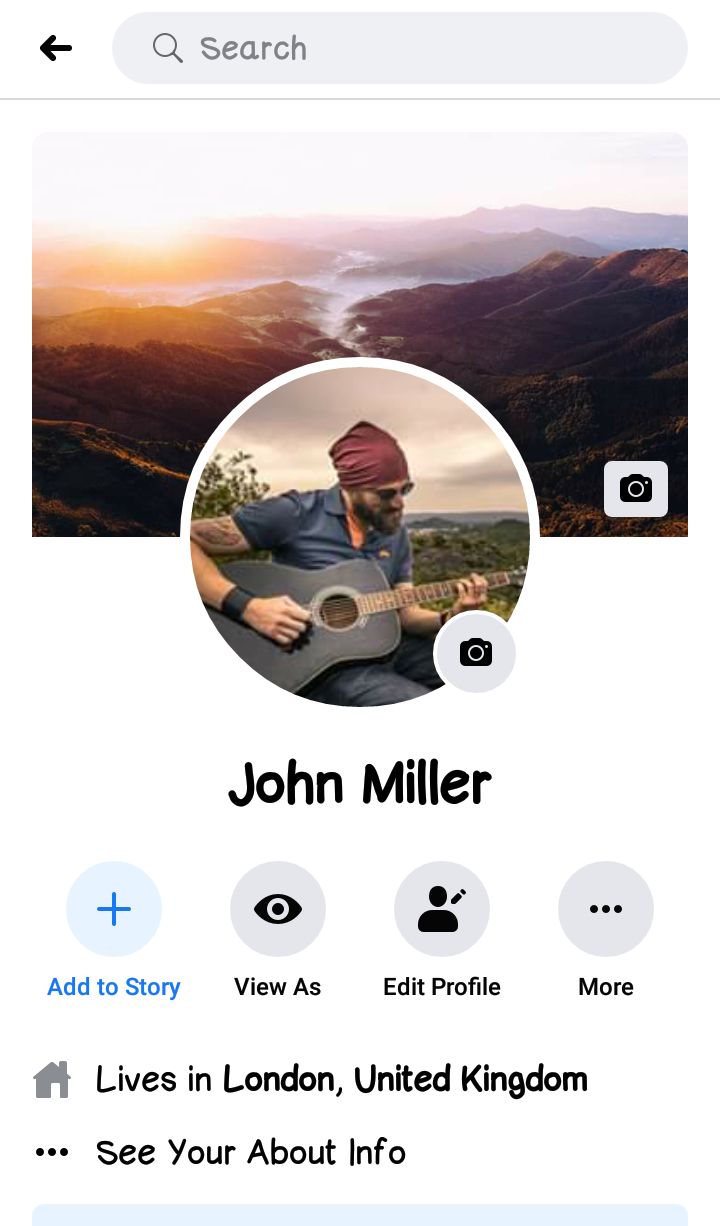Open the More options button
720x1226 pixels.
pyautogui.click(x=606, y=910)
